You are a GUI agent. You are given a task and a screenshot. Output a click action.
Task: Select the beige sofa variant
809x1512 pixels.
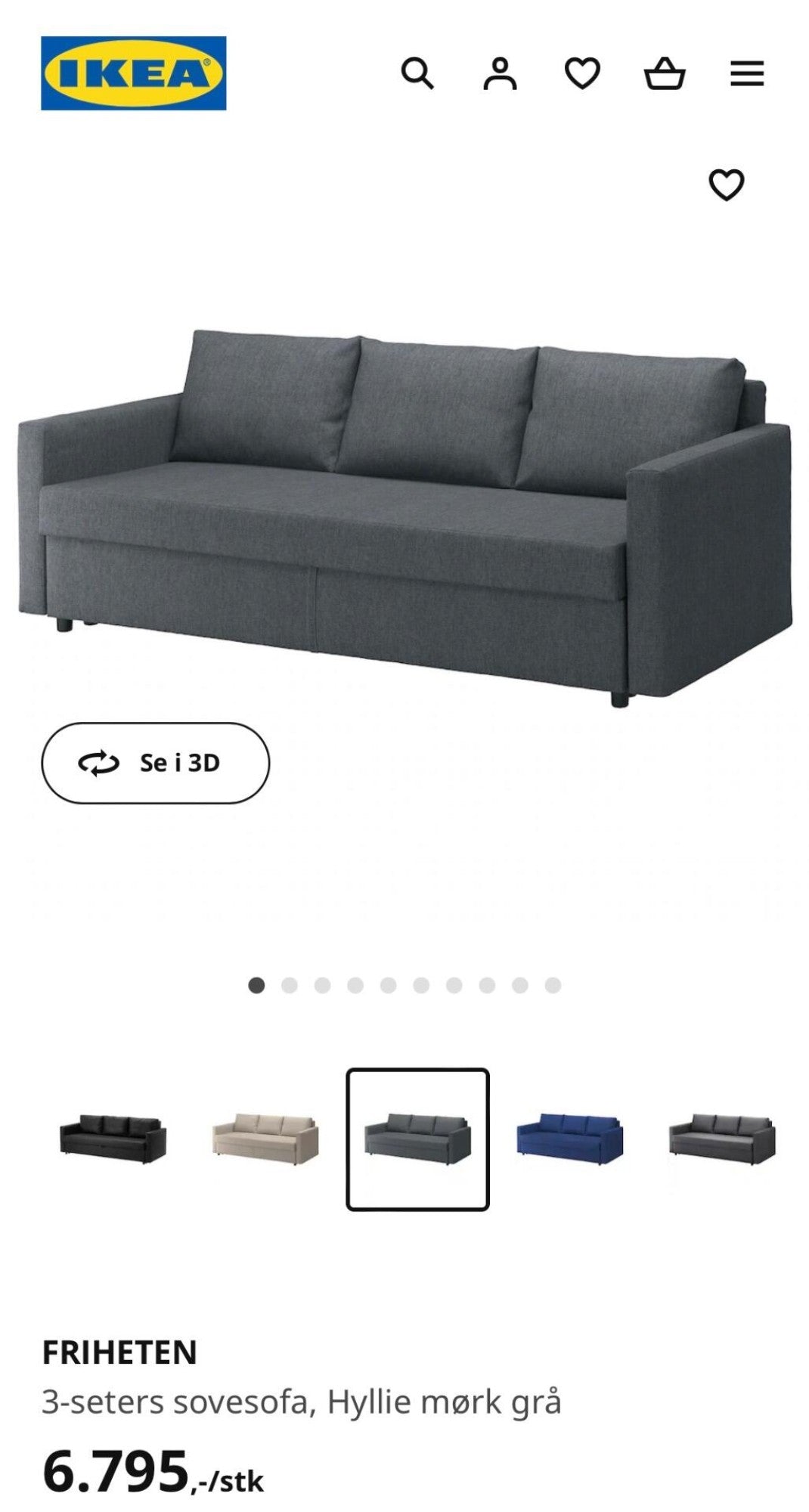265,1139
